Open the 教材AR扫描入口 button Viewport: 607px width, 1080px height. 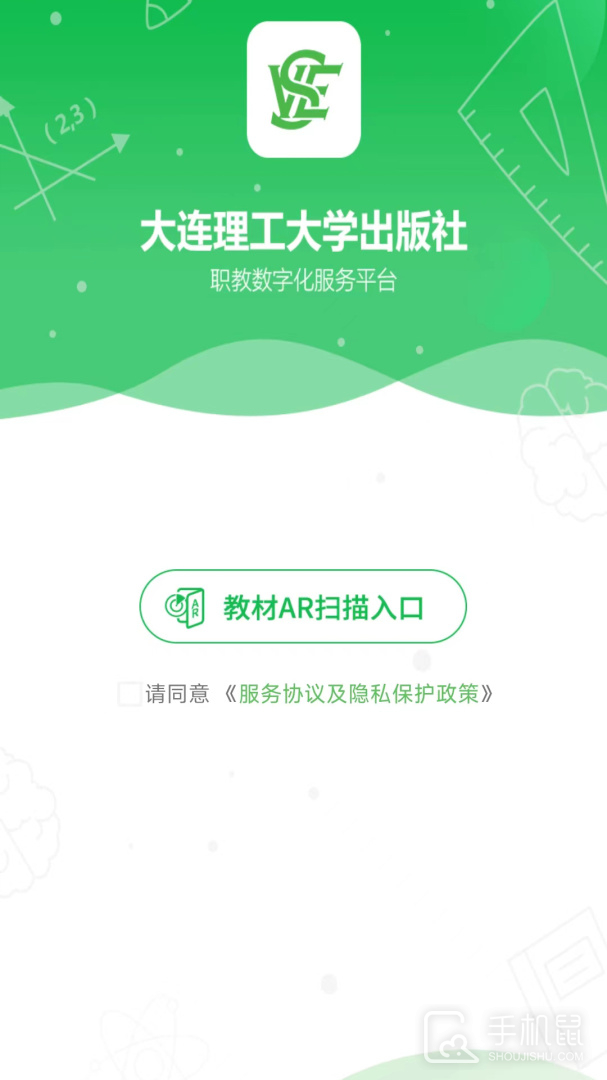point(302,607)
